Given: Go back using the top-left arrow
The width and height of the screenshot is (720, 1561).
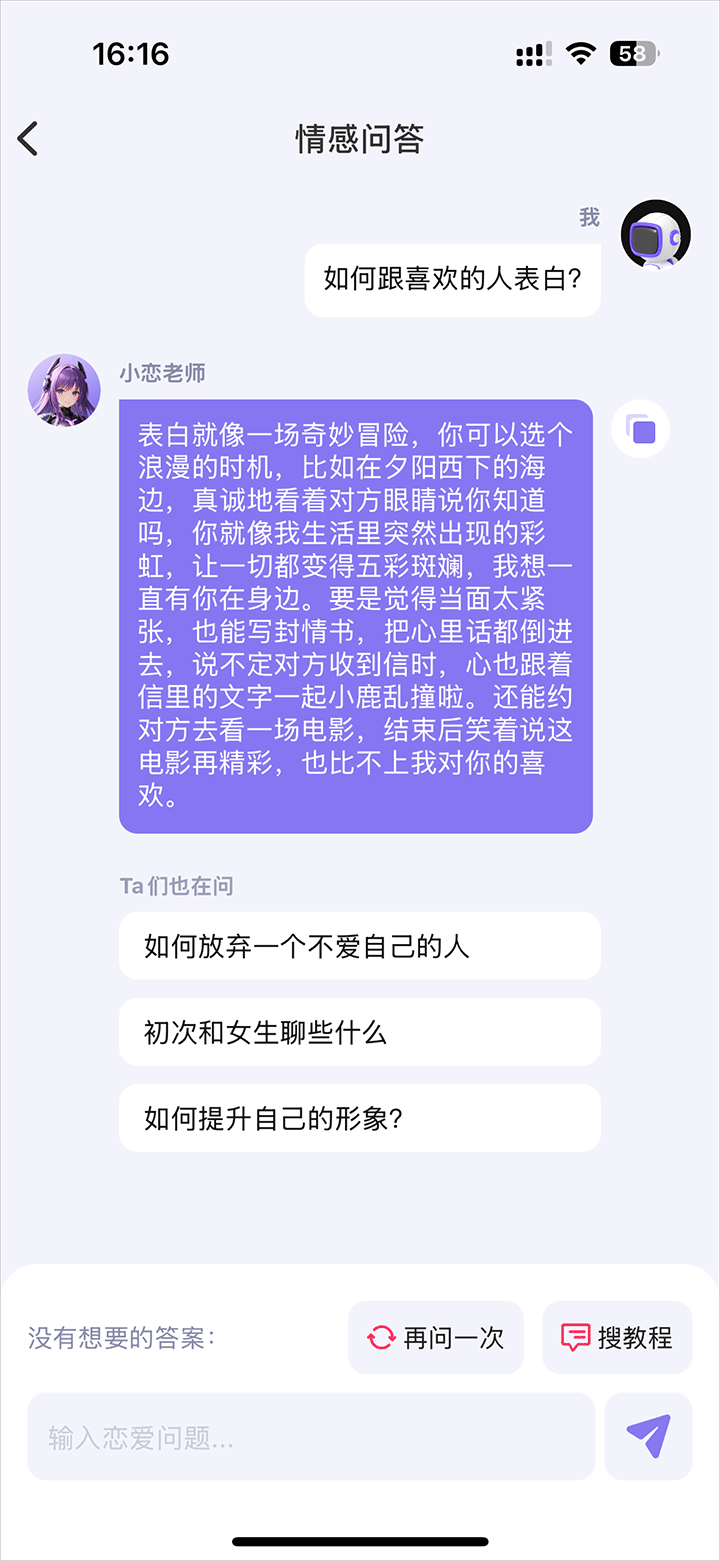Looking at the screenshot, I should 28,138.
